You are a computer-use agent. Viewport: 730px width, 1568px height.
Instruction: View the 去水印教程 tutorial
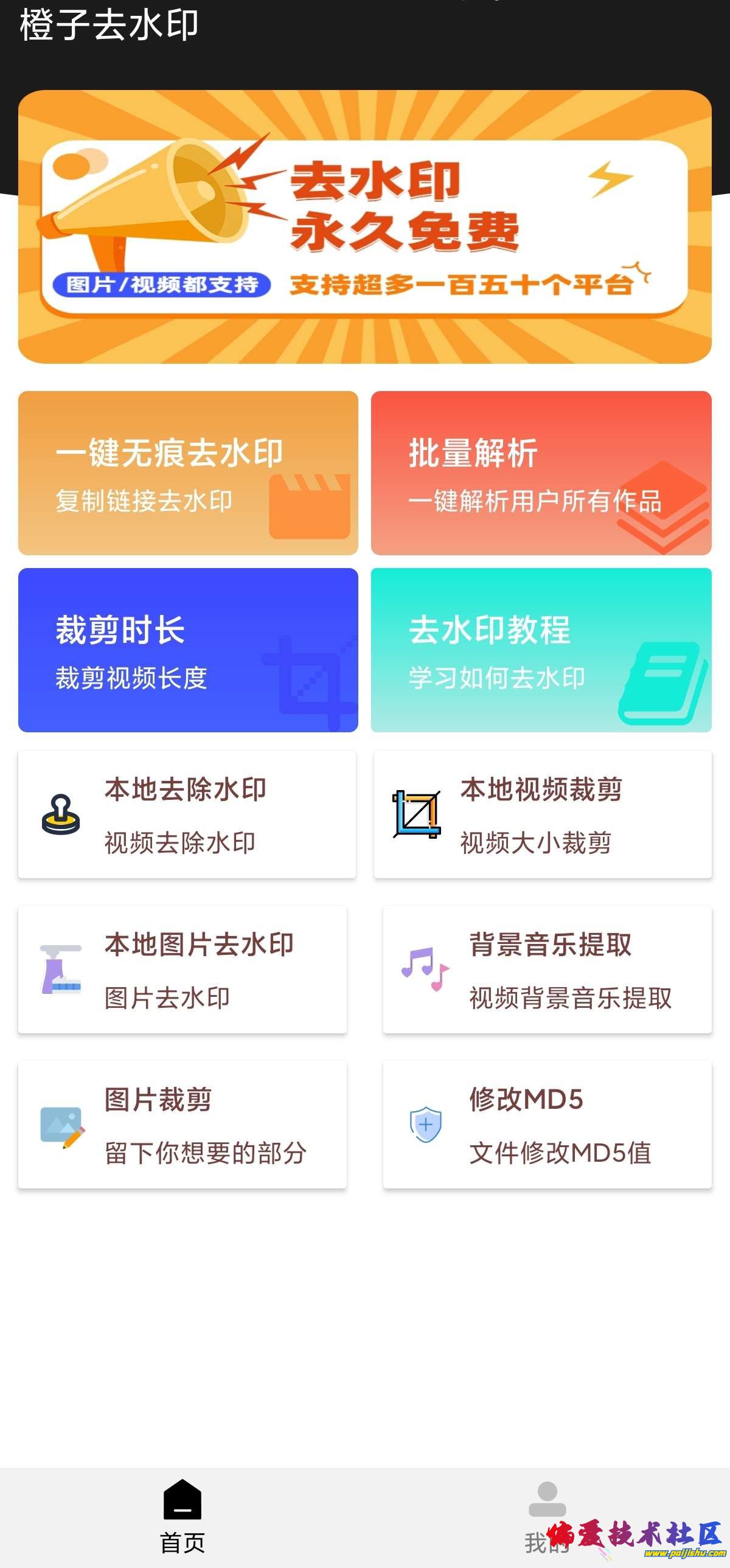point(541,650)
